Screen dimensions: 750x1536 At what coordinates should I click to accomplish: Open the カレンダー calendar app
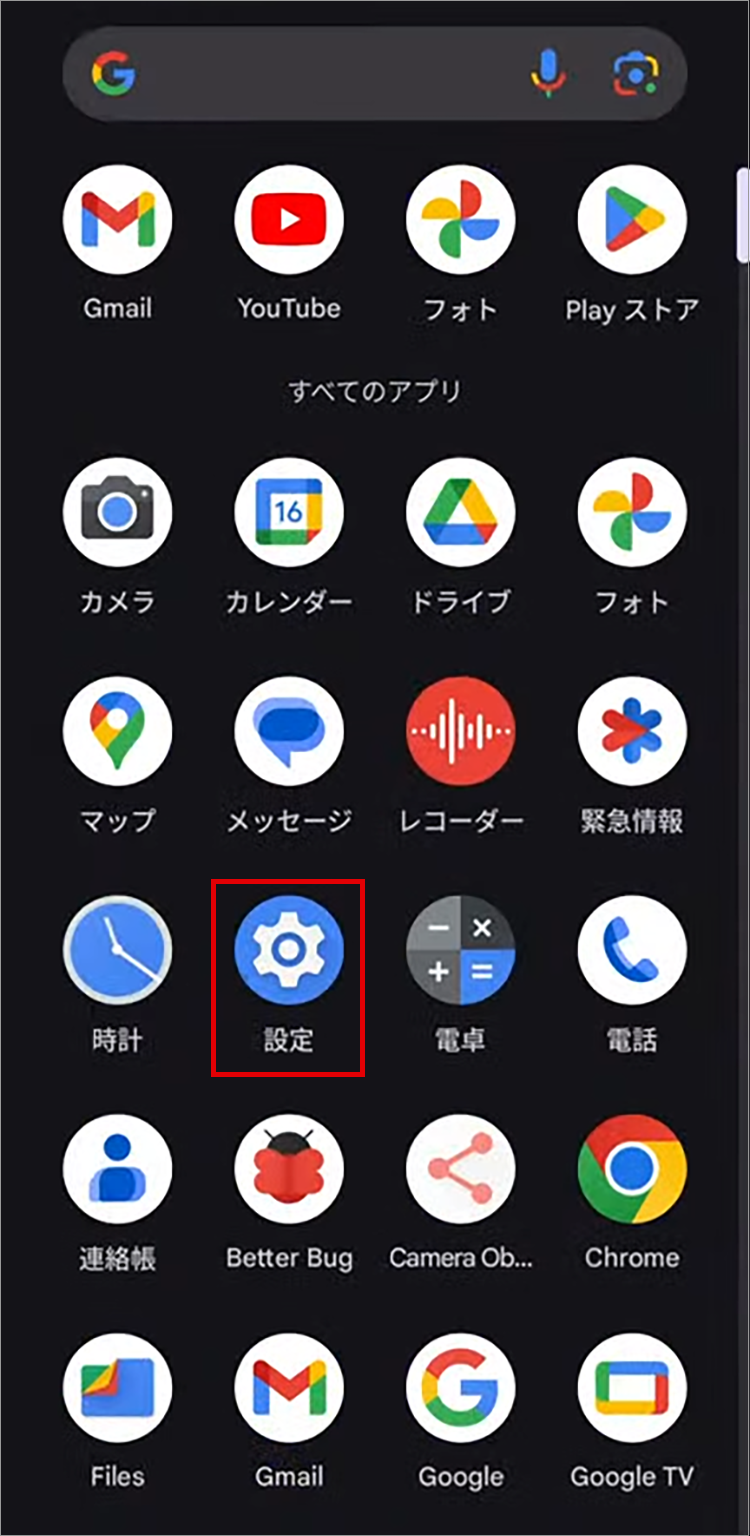coord(289,513)
